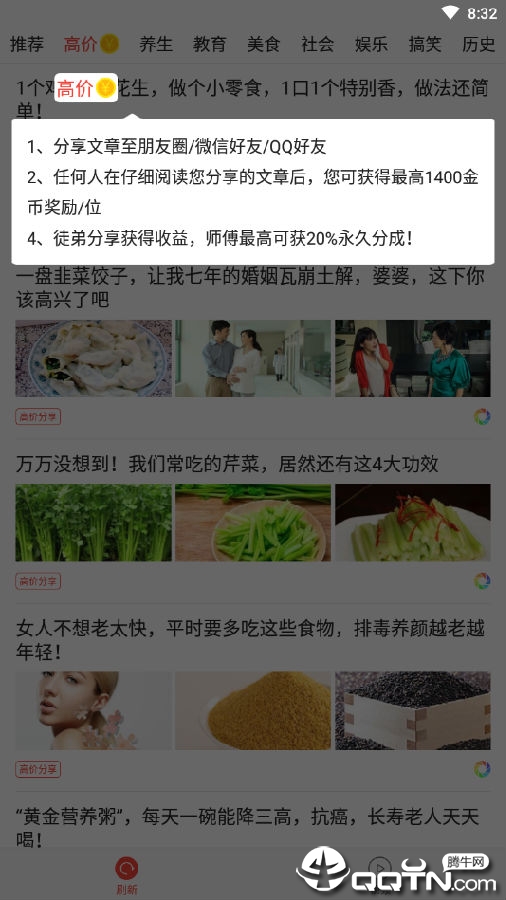Tap 高价分享 tag under the 芹菜 article
Image resolution: width=506 pixels, height=900 pixels.
click(x=38, y=581)
